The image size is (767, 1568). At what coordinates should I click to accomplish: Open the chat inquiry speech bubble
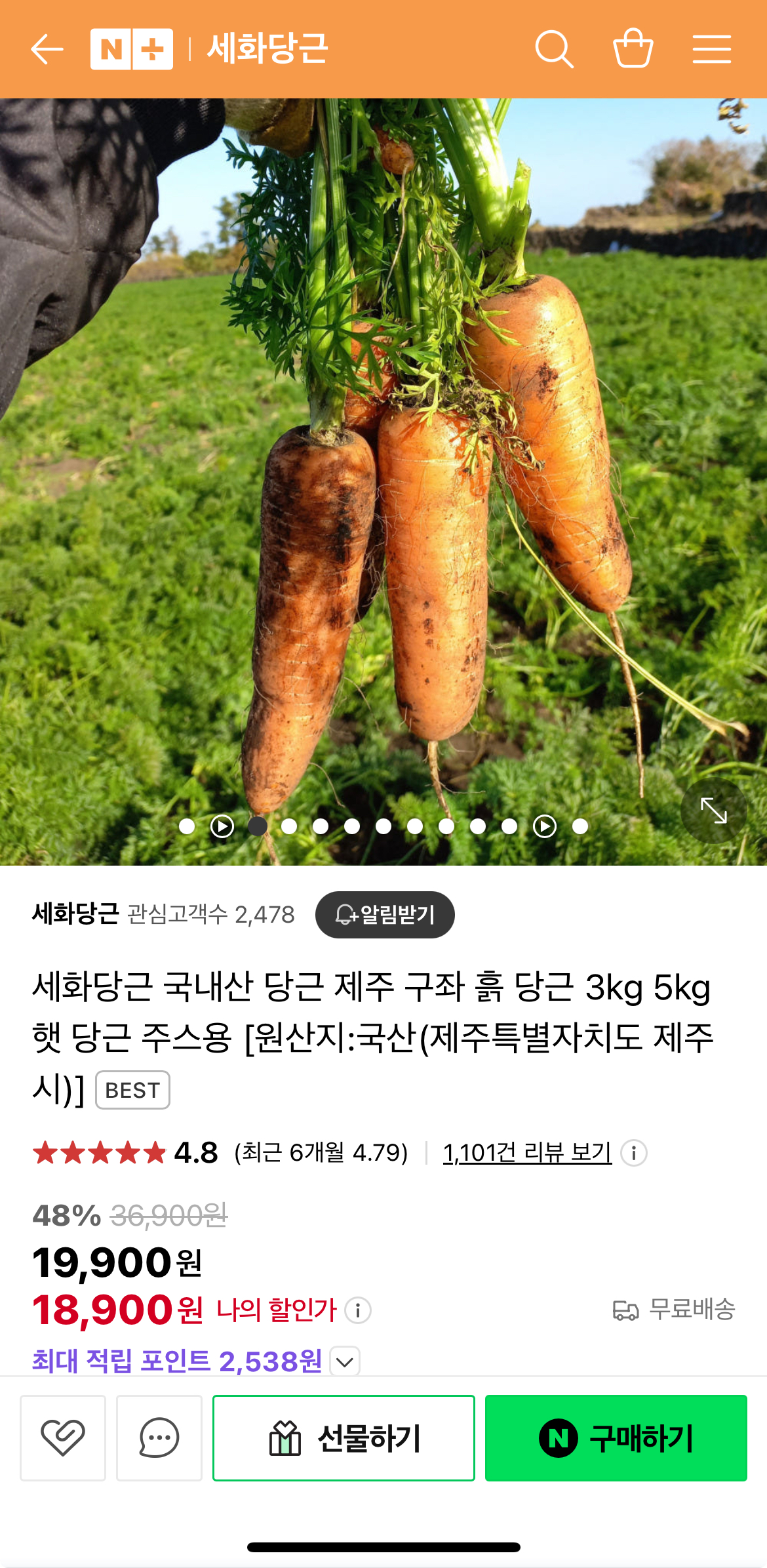click(x=159, y=1437)
